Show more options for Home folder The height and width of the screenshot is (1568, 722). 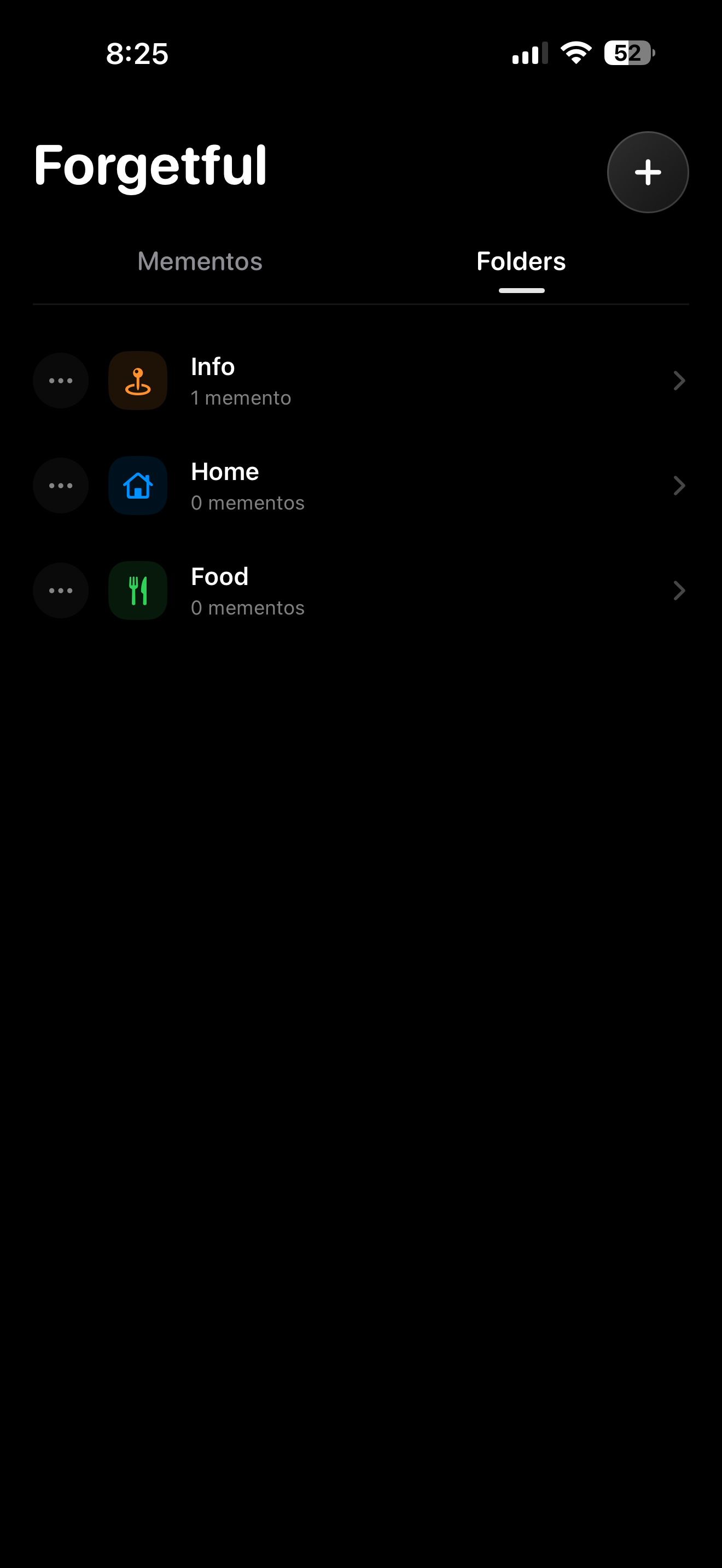coord(61,485)
